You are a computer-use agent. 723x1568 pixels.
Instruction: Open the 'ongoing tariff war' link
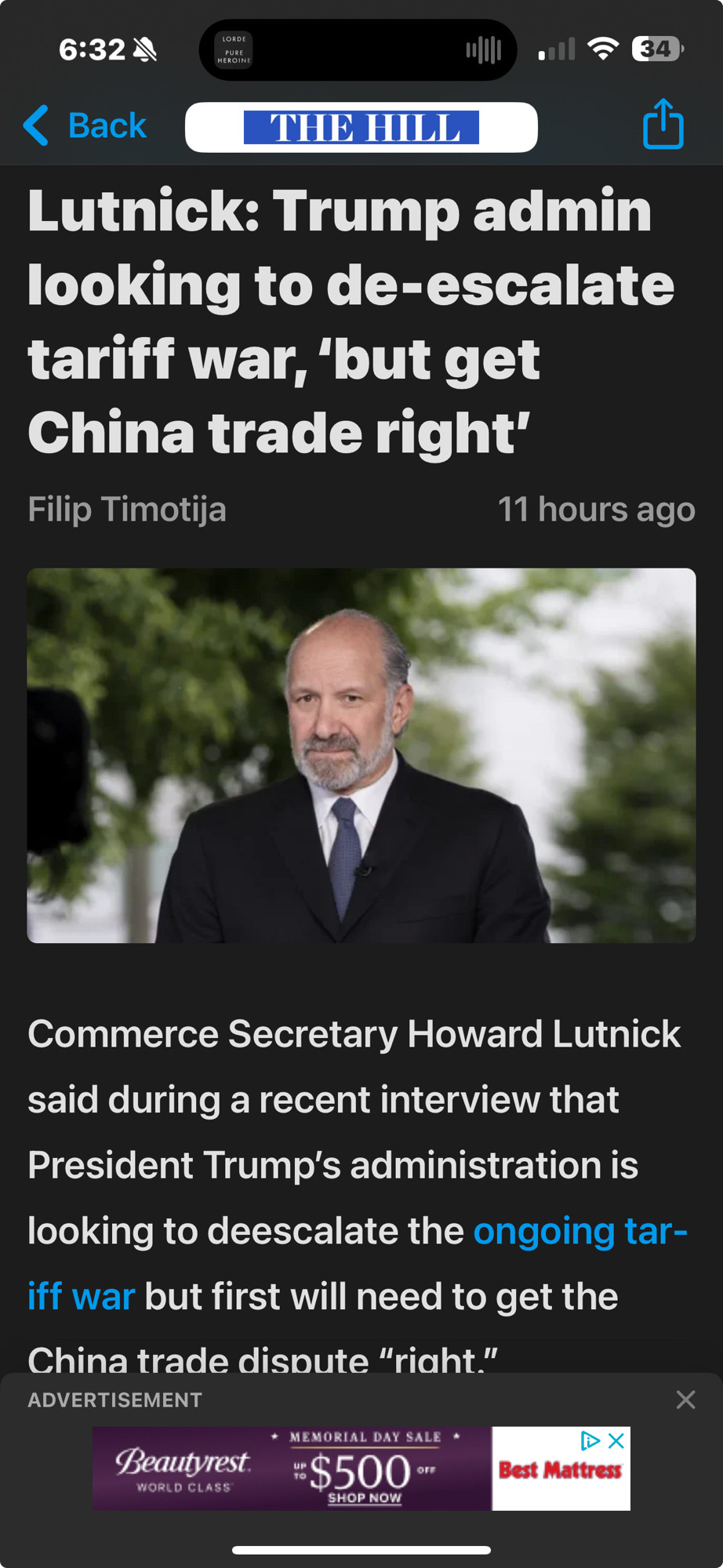coord(579,1231)
